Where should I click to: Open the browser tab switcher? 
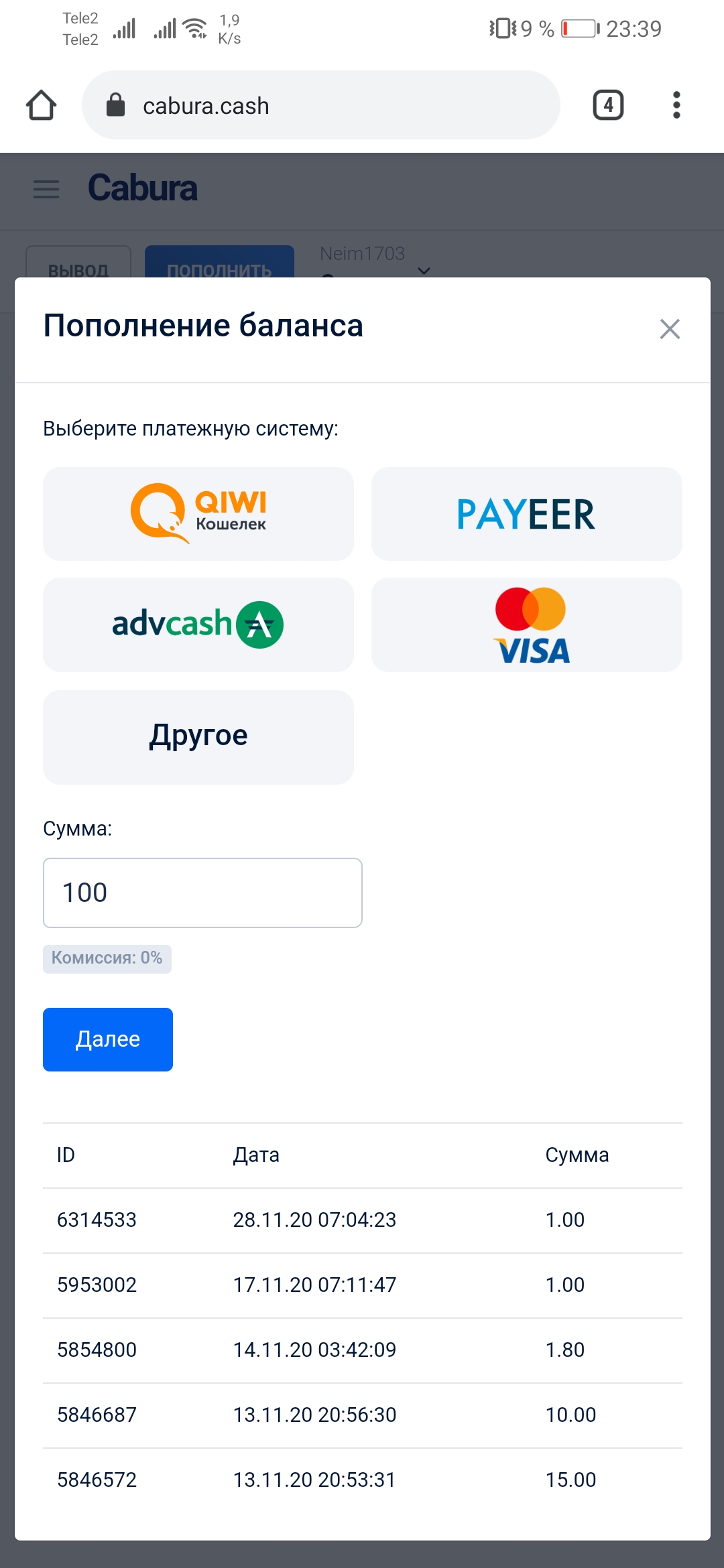608,105
